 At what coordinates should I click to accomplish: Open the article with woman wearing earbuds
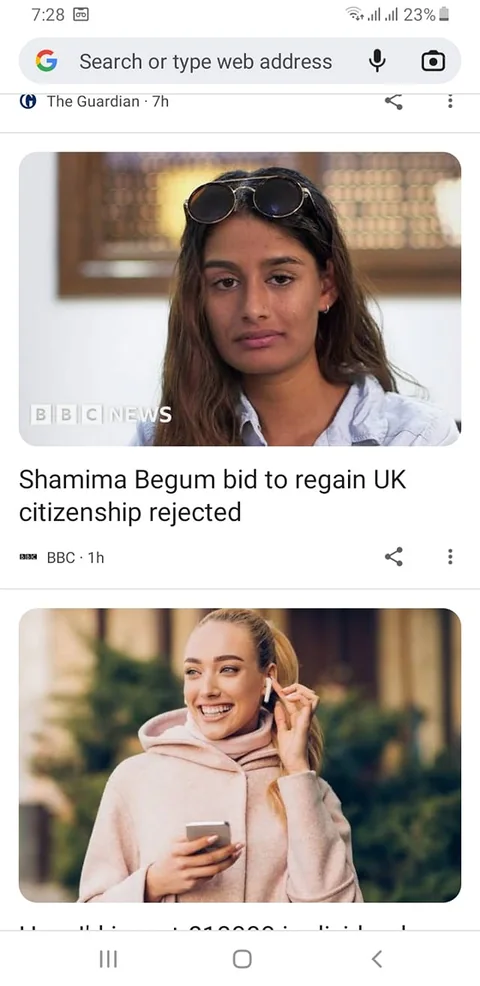pos(240,755)
